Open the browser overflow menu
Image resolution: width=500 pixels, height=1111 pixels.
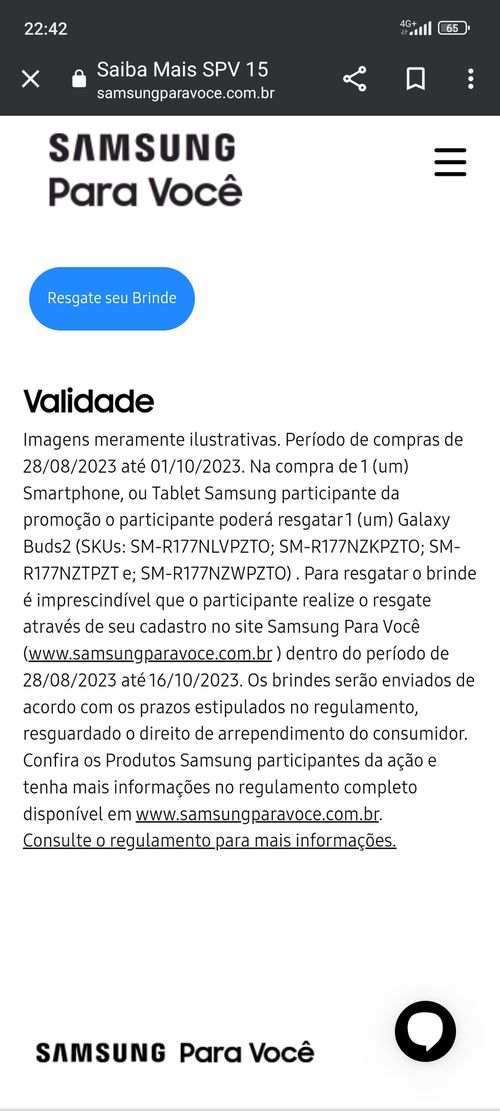click(470, 79)
